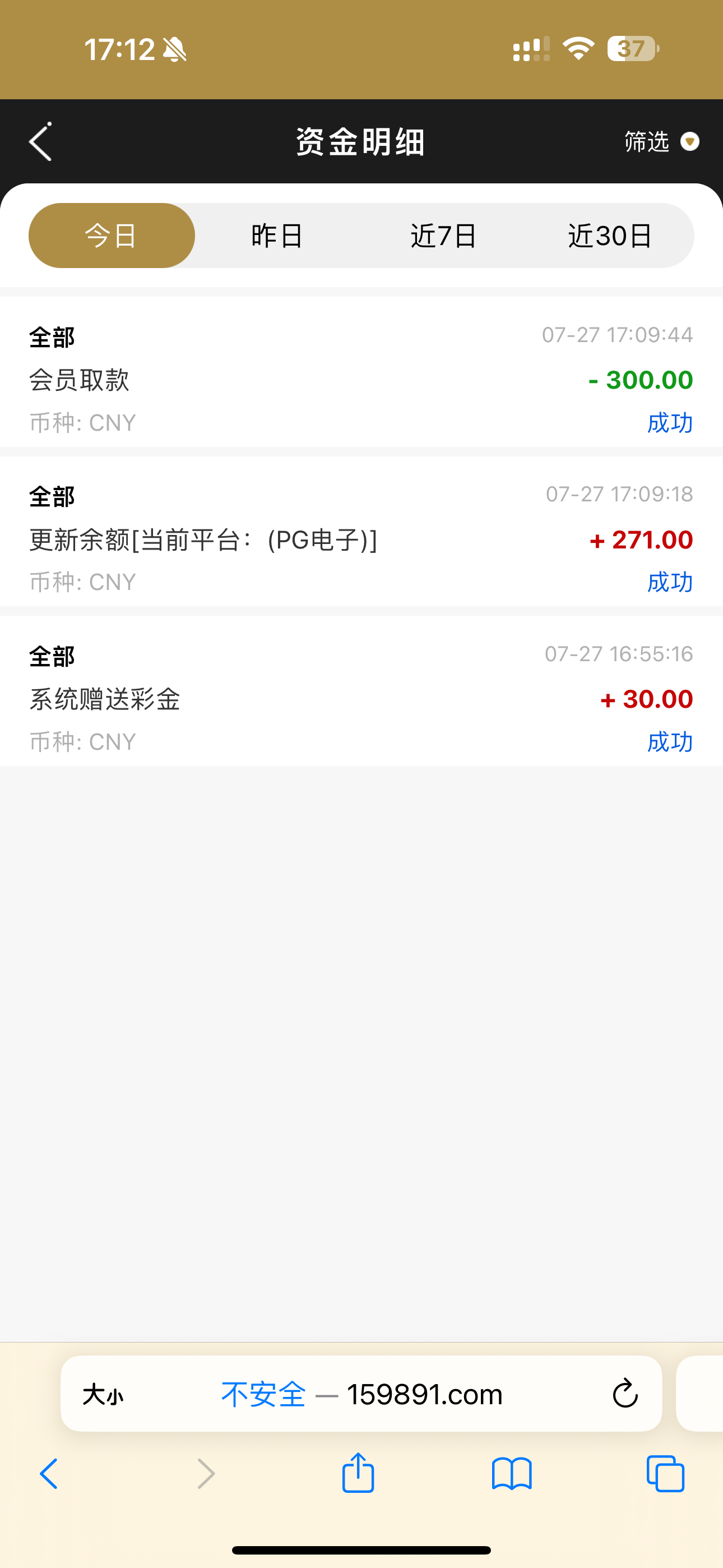Image resolution: width=723 pixels, height=1568 pixels.
Task: Show all open Safari tabs
Action: pyautogui.click(x=665, y=1474)
